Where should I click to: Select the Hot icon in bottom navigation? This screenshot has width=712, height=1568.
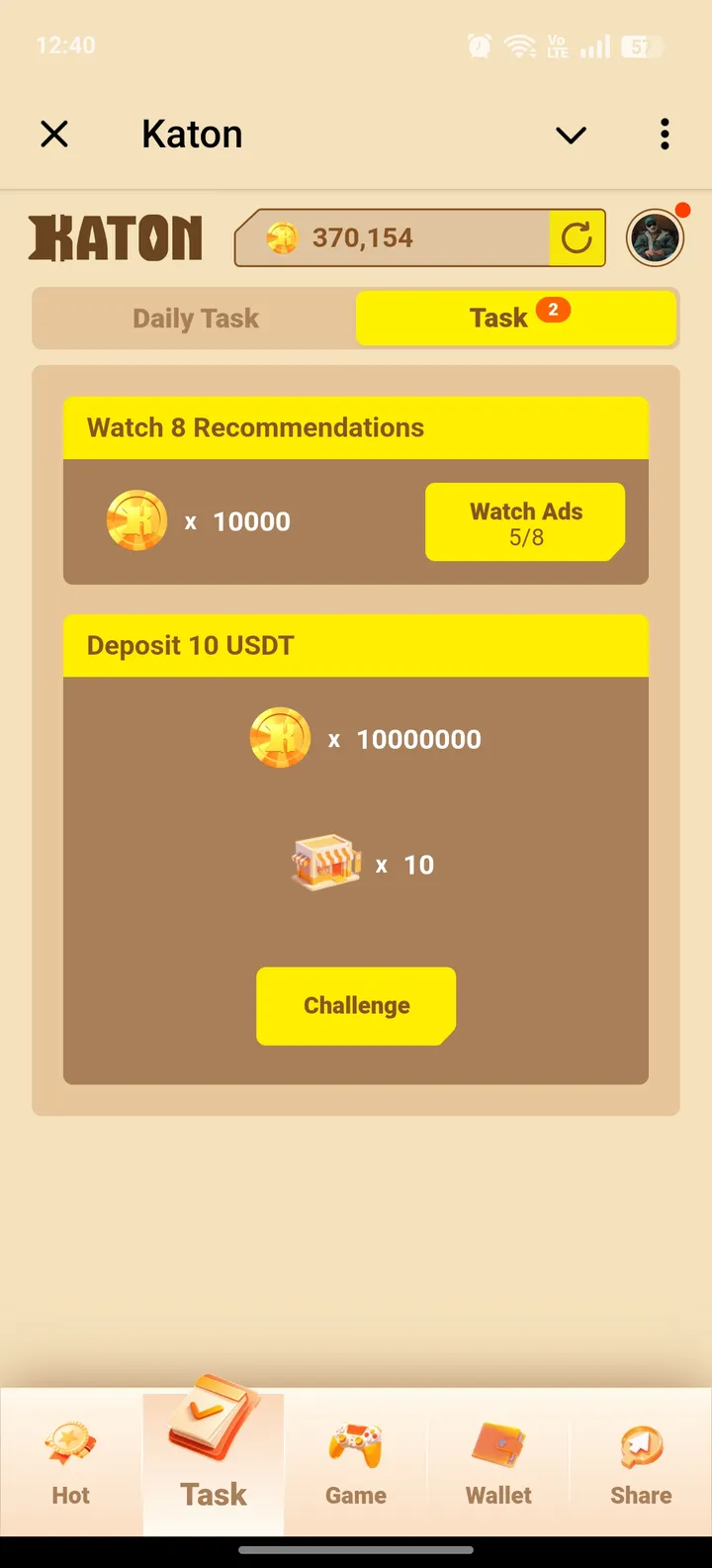point(70,1459)
